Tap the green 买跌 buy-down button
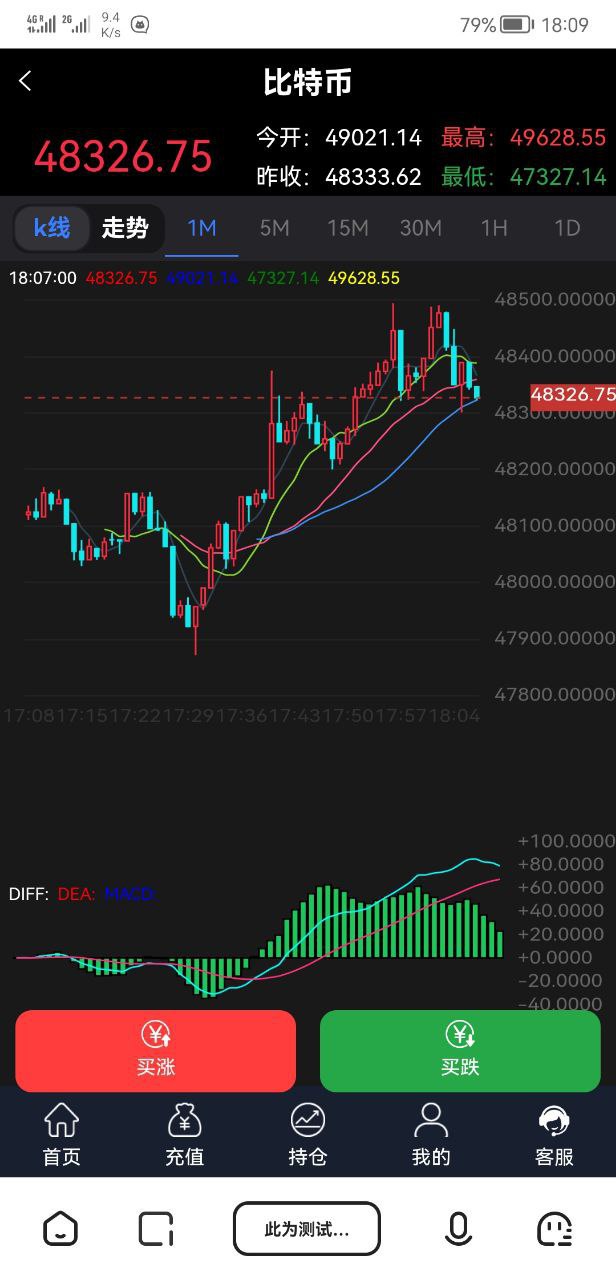The image size is (616, 1280). pos(460,1050)
